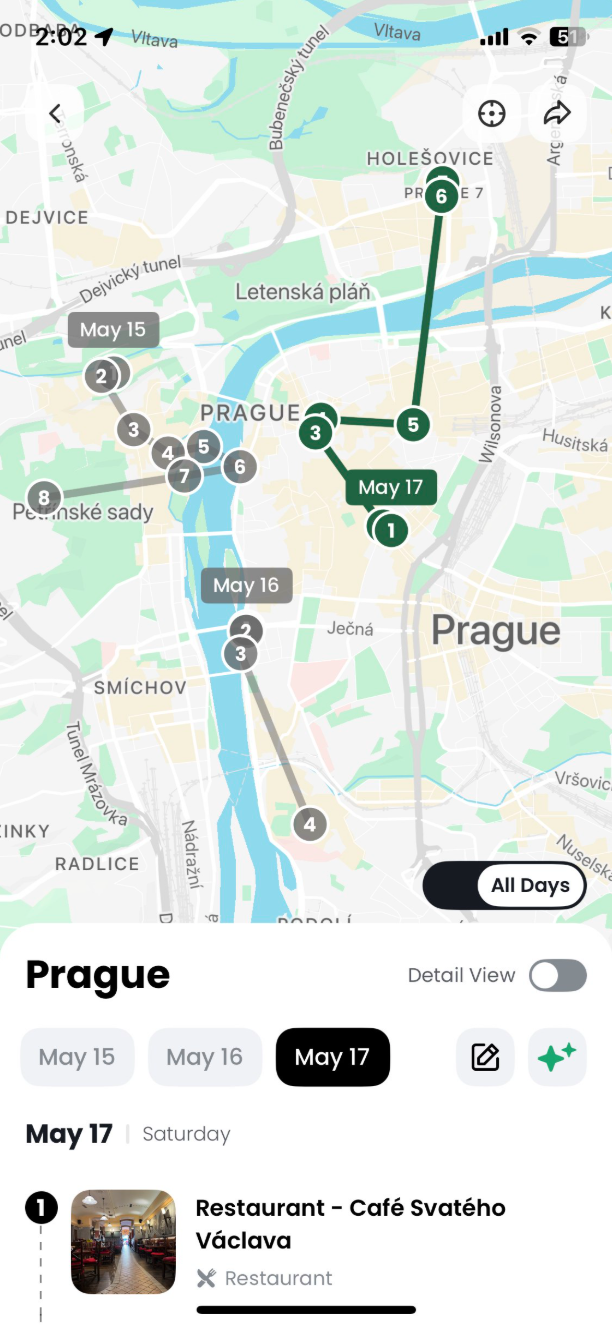Select the May 16 day tab
Image resolution: width=612 pixels, height=1326 pixels.
[205, 1057]
